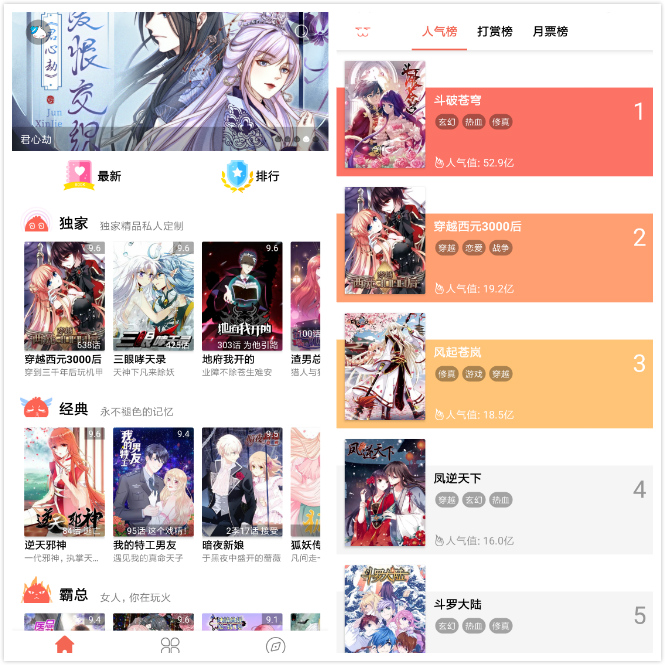Viewport: 665px width, 665px height.
Task: Open rank 5 comic 斗罗大陆
Action: click(495, 612)
